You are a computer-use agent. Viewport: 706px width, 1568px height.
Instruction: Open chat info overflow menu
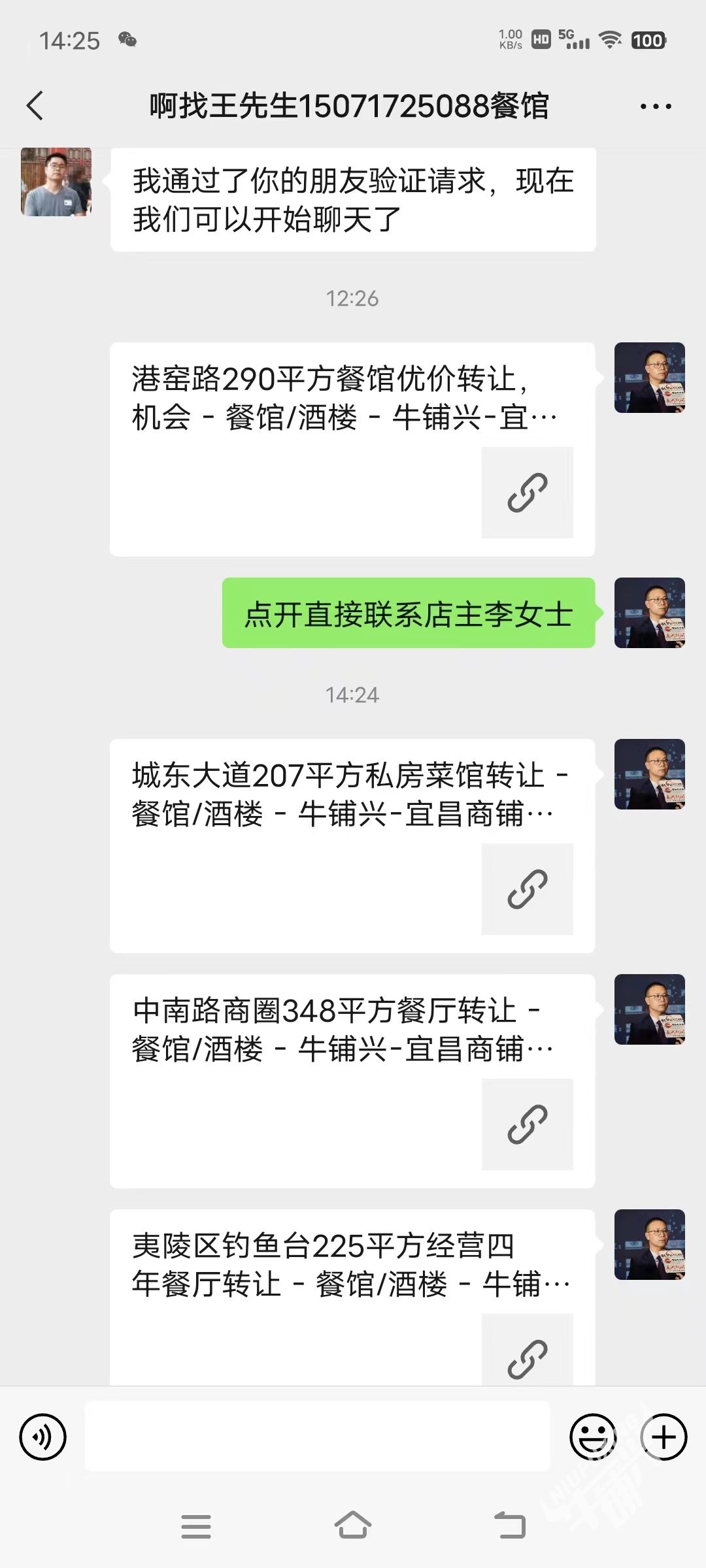coord(655,106)
